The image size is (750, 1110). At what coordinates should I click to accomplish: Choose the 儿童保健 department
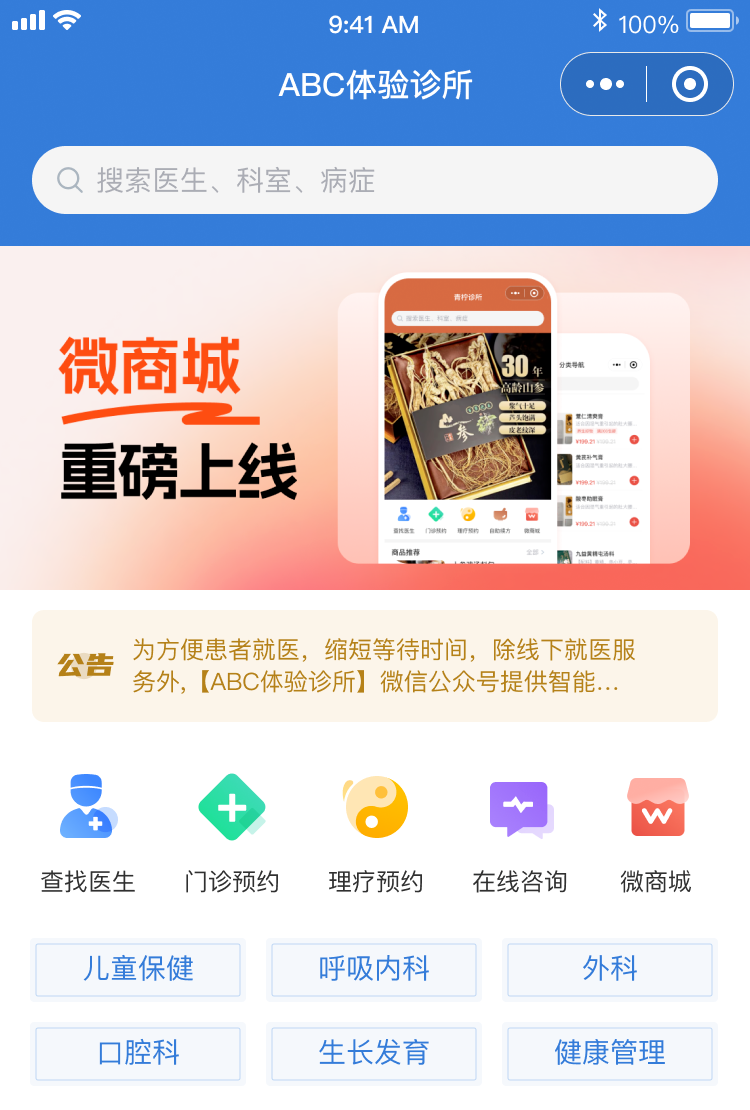coord(138,969)
